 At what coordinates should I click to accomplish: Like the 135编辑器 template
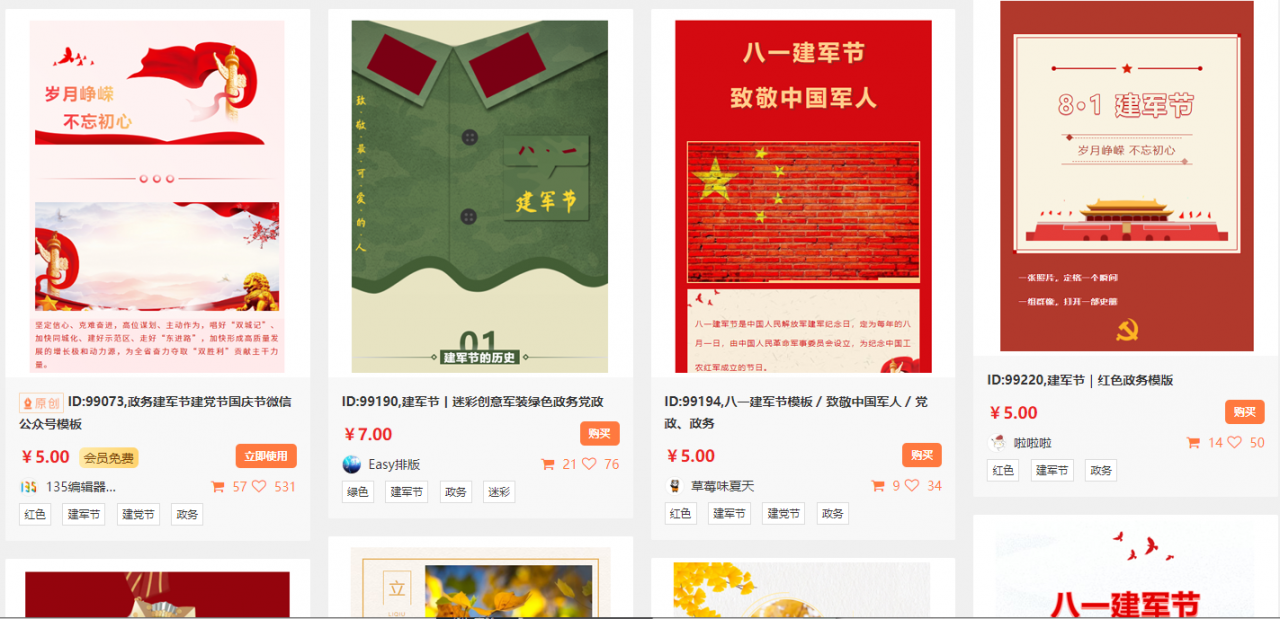(x=259, y=487)
